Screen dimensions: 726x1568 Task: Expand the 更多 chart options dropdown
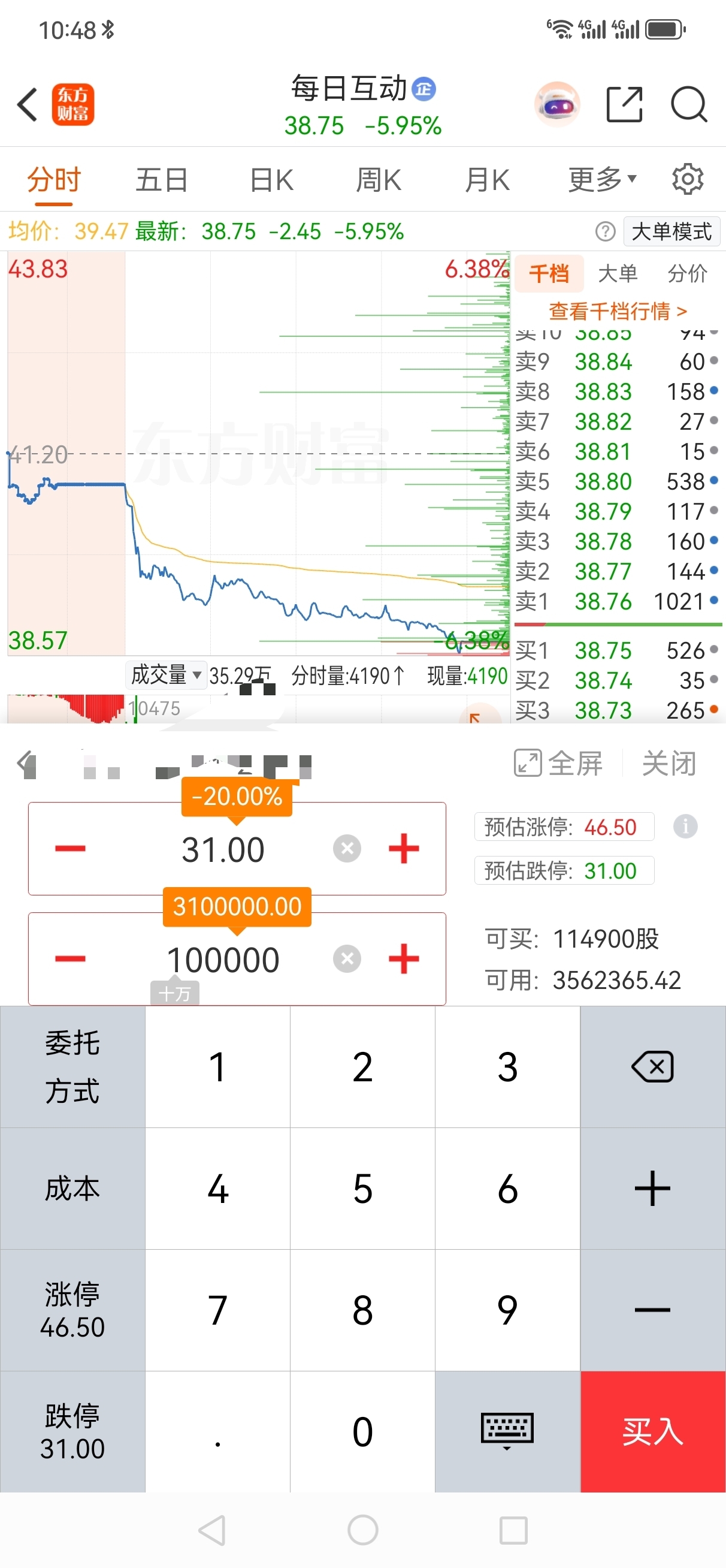(x=603, y=180)
